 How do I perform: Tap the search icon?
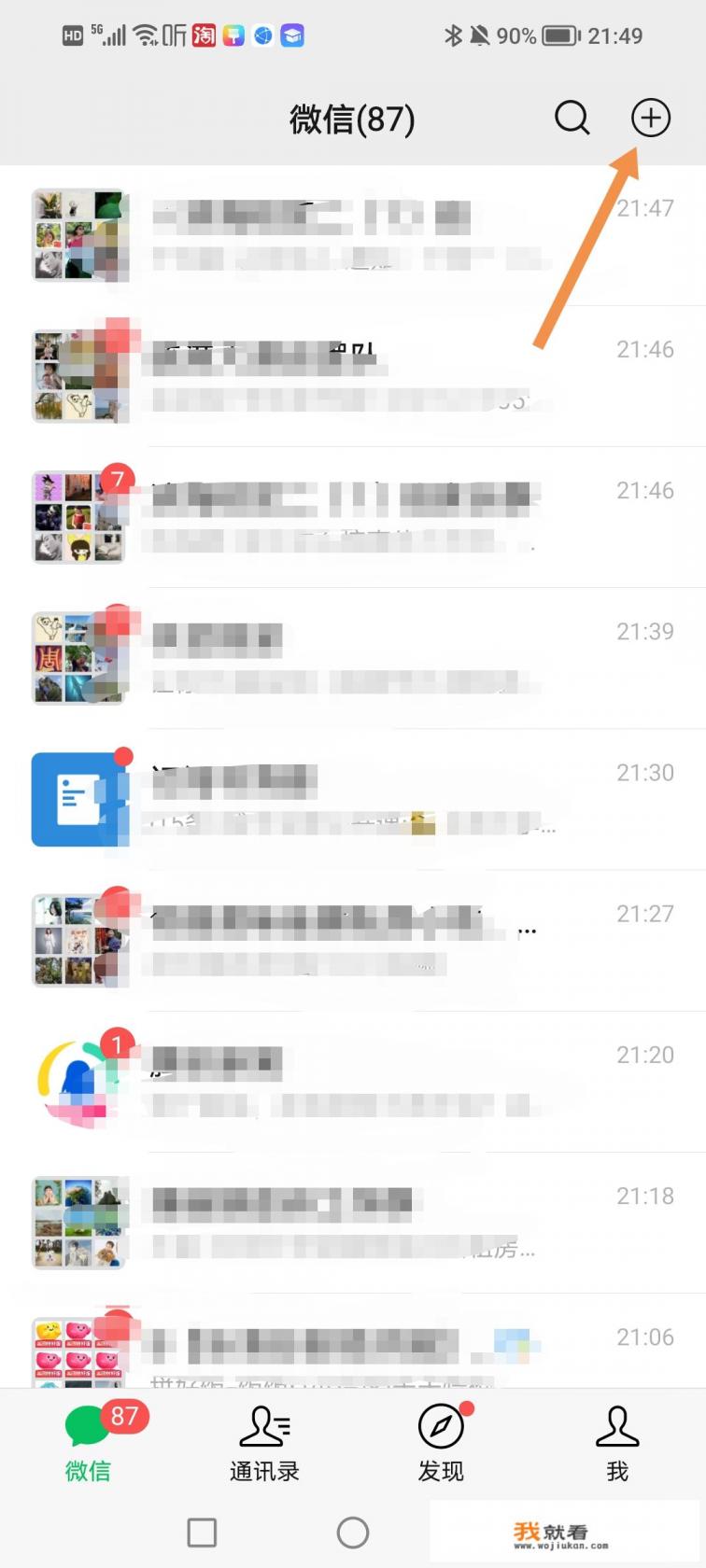(572, 119)
